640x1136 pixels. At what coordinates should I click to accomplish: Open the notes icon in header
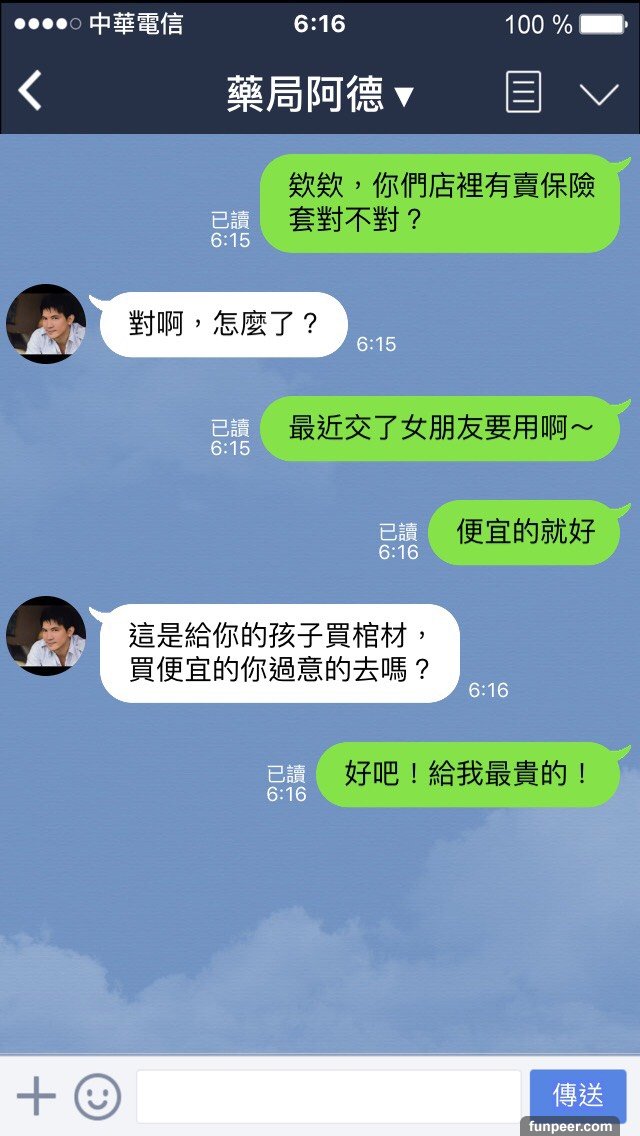click(523, 93)
